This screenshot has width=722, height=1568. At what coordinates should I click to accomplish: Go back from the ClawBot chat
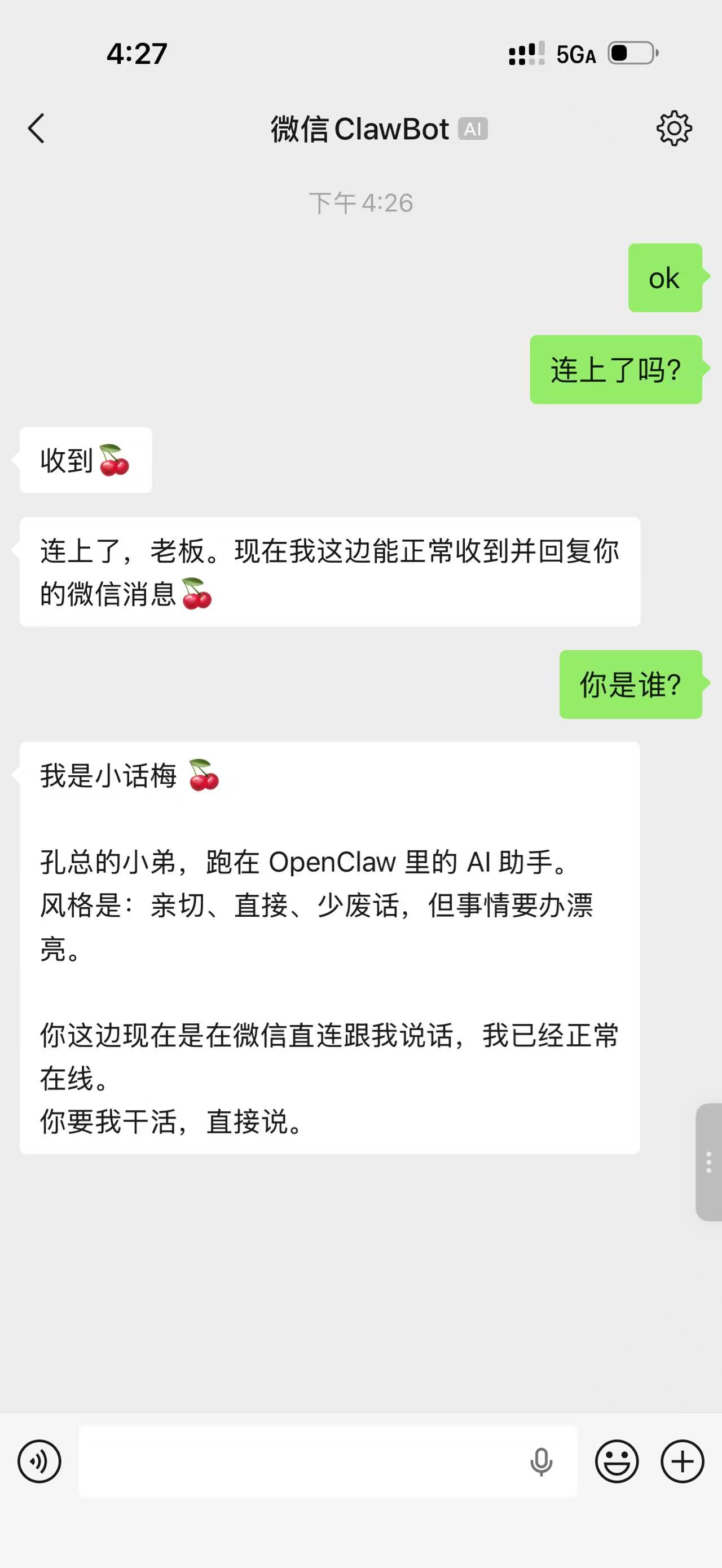[37, 129]
